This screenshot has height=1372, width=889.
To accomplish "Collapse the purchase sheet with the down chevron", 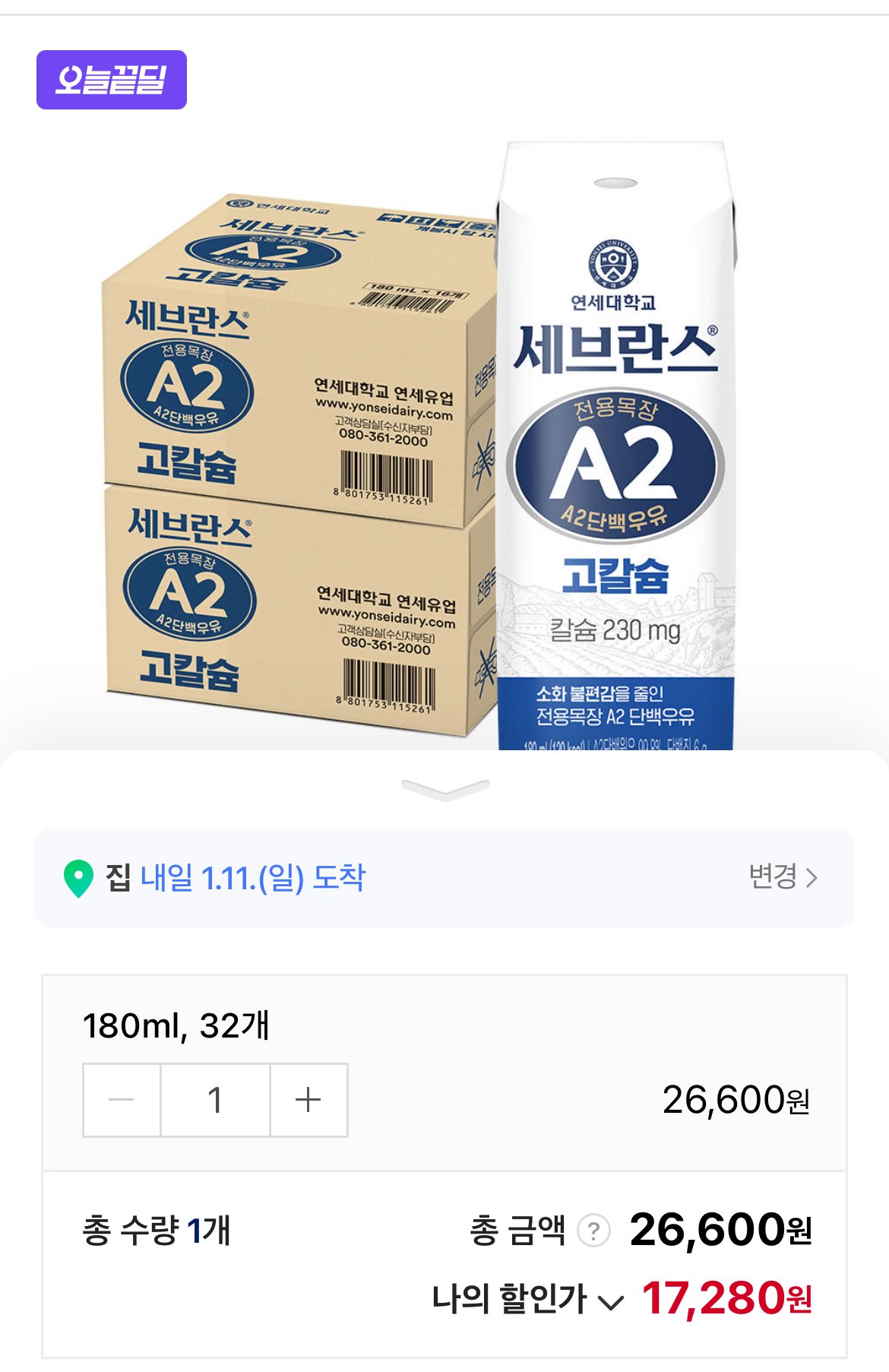I will (444, 790).
